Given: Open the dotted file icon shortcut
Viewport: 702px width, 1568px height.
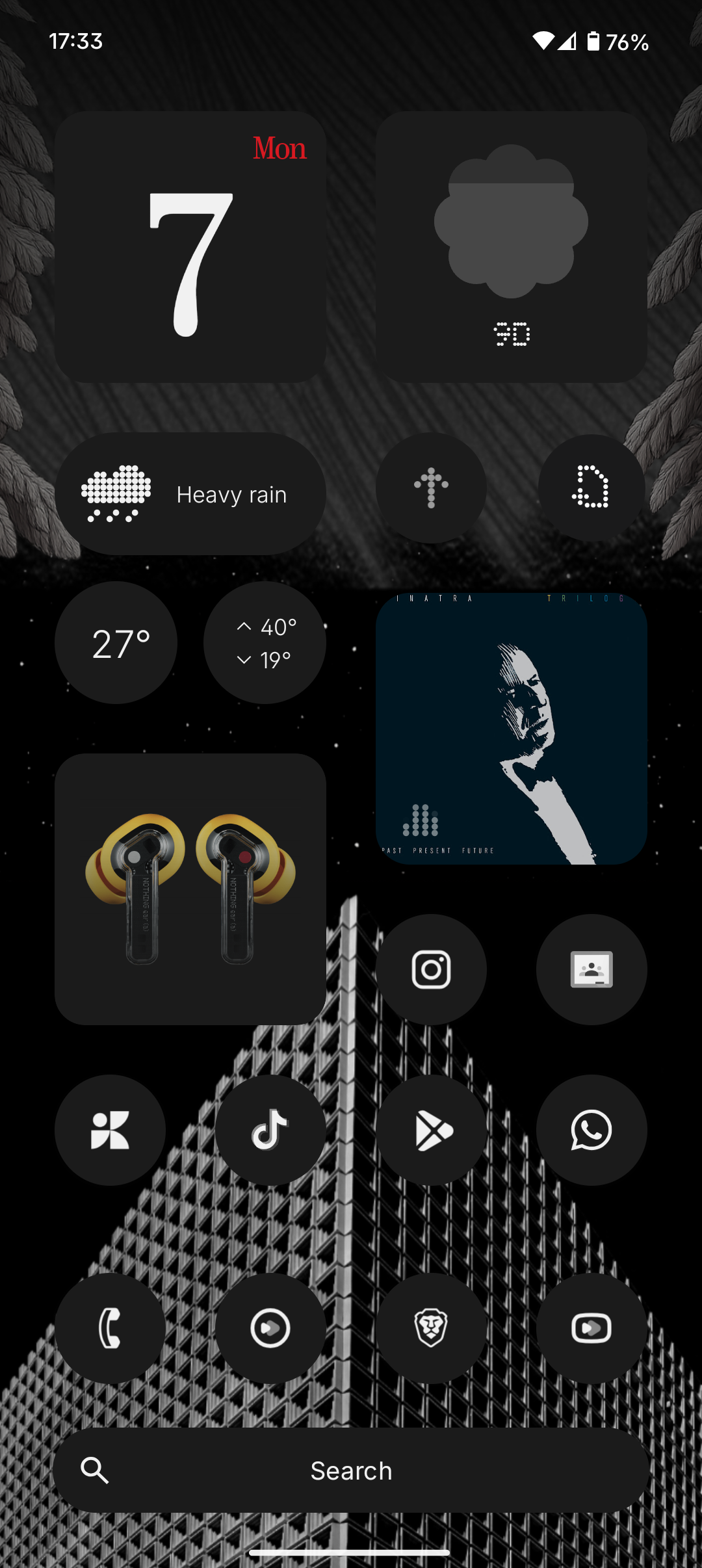Looking at the screenshot, I should click(x=591, y=488).
